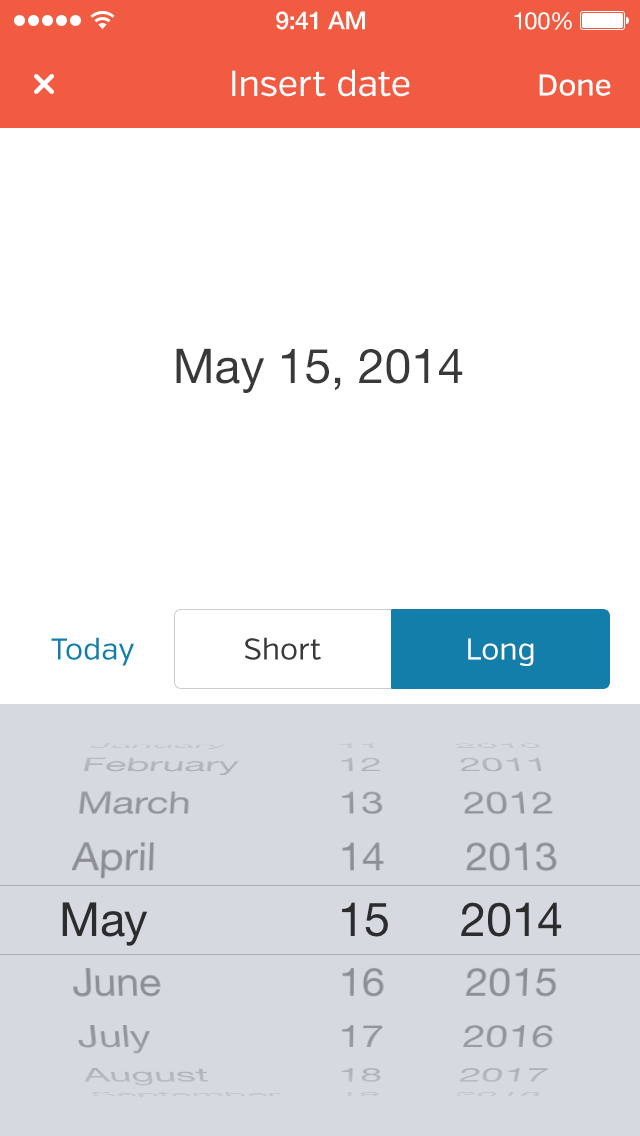Select day 14 in the picker
The image size is (640, 1136).
362,857
